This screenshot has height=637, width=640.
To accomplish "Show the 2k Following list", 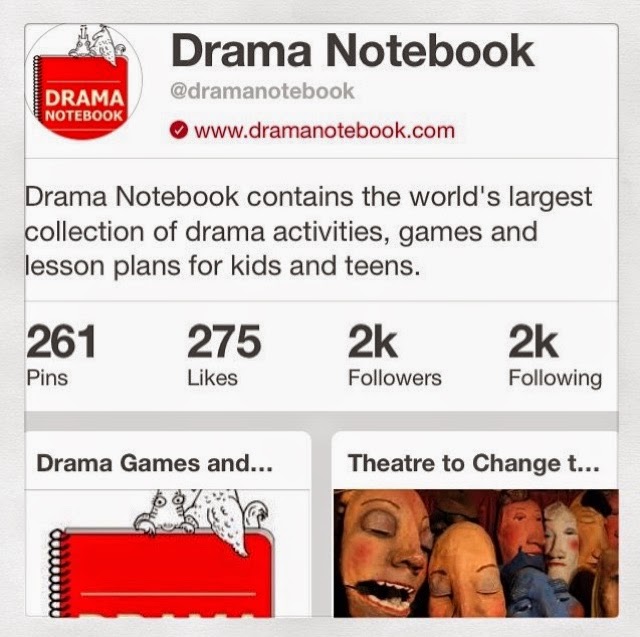I will click(554, 356).
